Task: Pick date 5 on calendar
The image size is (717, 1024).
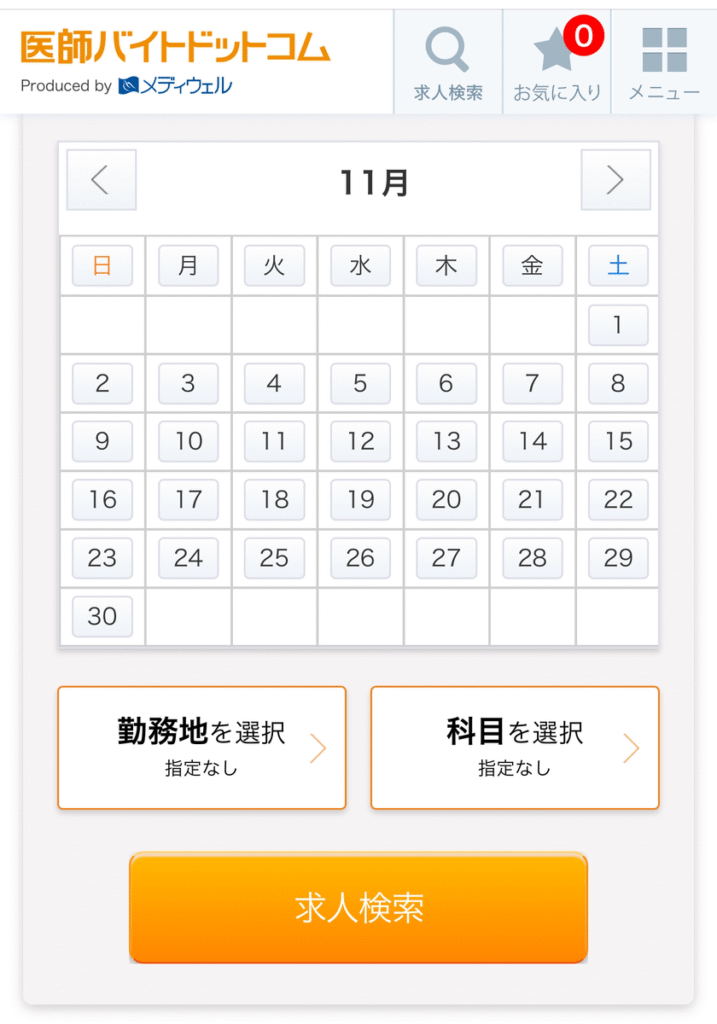Action: [x=360, y=383]
